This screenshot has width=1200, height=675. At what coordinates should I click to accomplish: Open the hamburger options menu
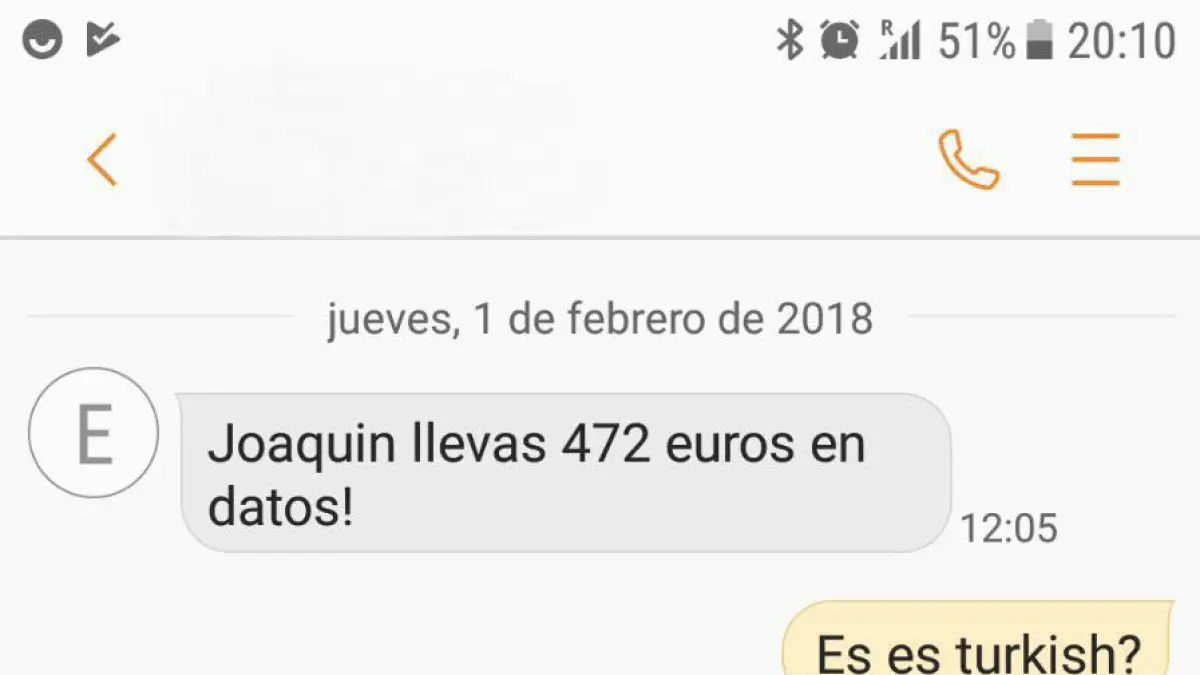[x=1095, y=161]
